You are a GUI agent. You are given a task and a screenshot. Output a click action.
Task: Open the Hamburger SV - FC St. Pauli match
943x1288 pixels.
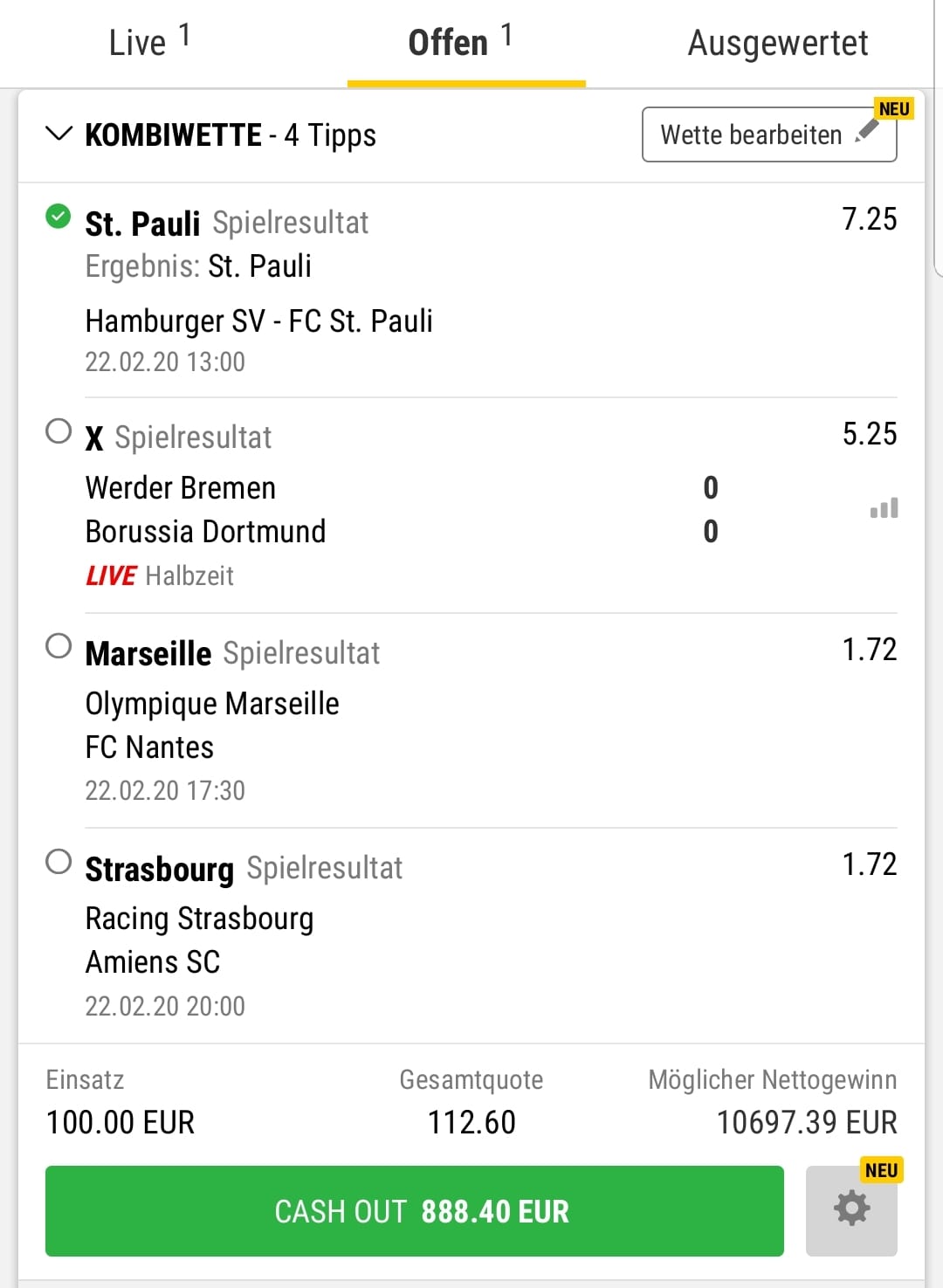coord(258,321)
